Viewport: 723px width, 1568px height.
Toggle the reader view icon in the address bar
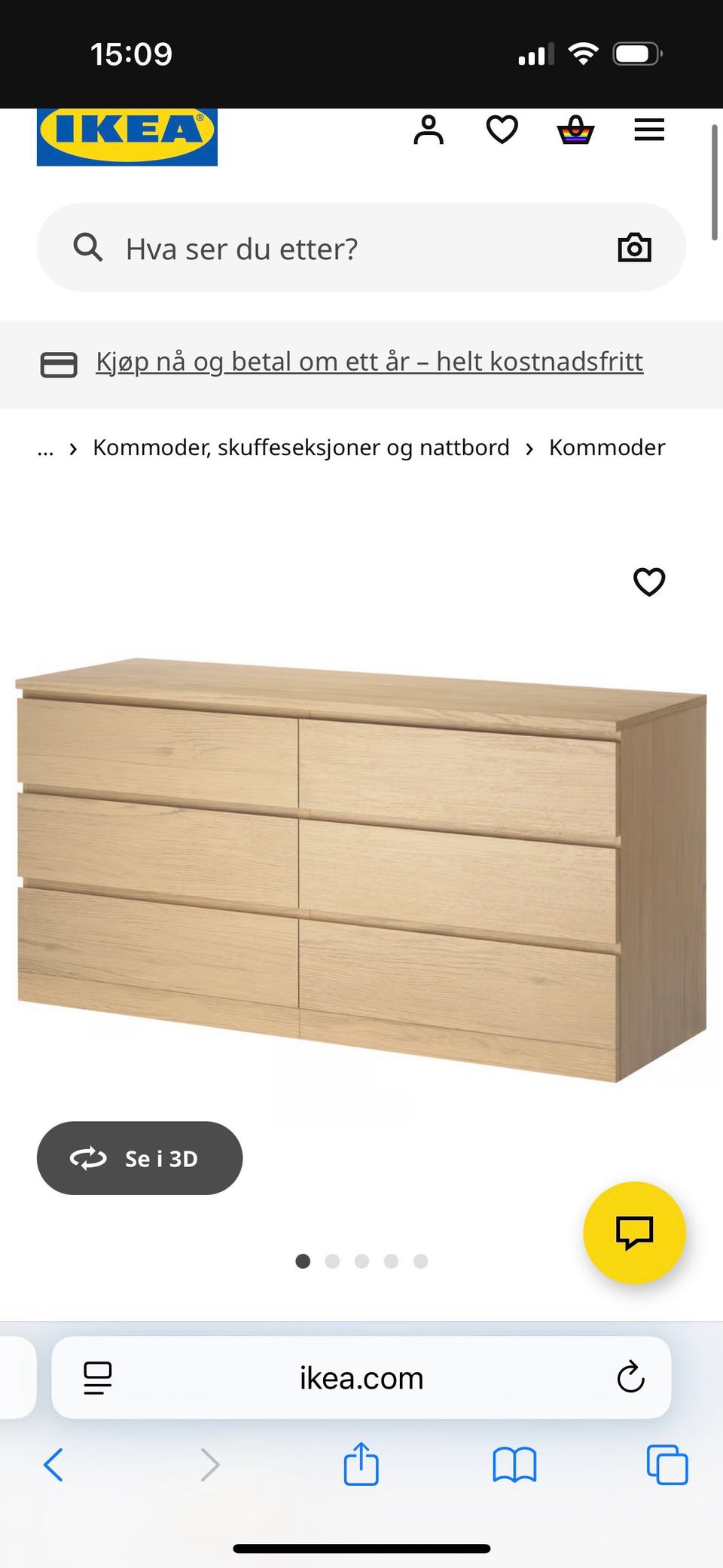tap(98, 1377)
